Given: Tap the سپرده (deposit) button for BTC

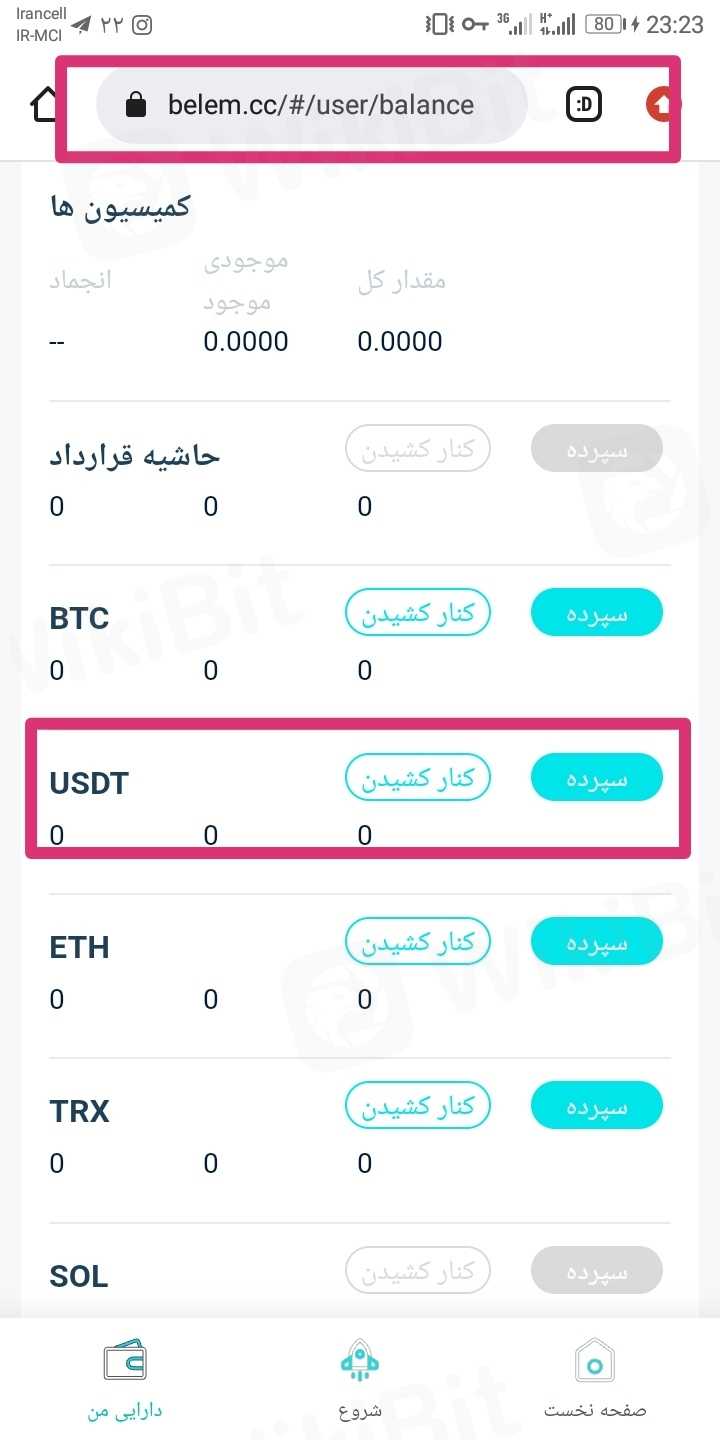Looking at the screenshot, I should (596, 613).
